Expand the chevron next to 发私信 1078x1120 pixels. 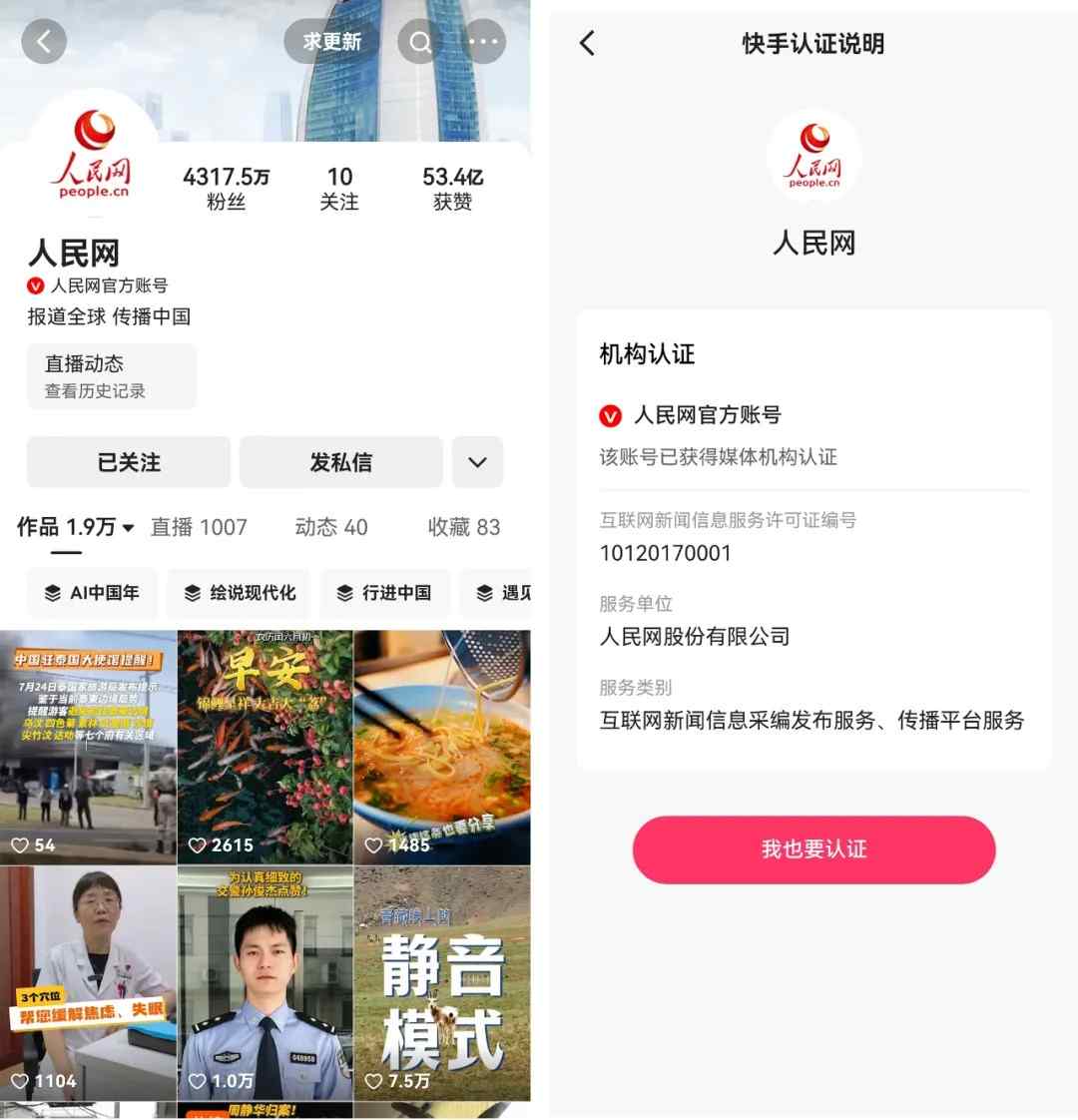point(477,462)
